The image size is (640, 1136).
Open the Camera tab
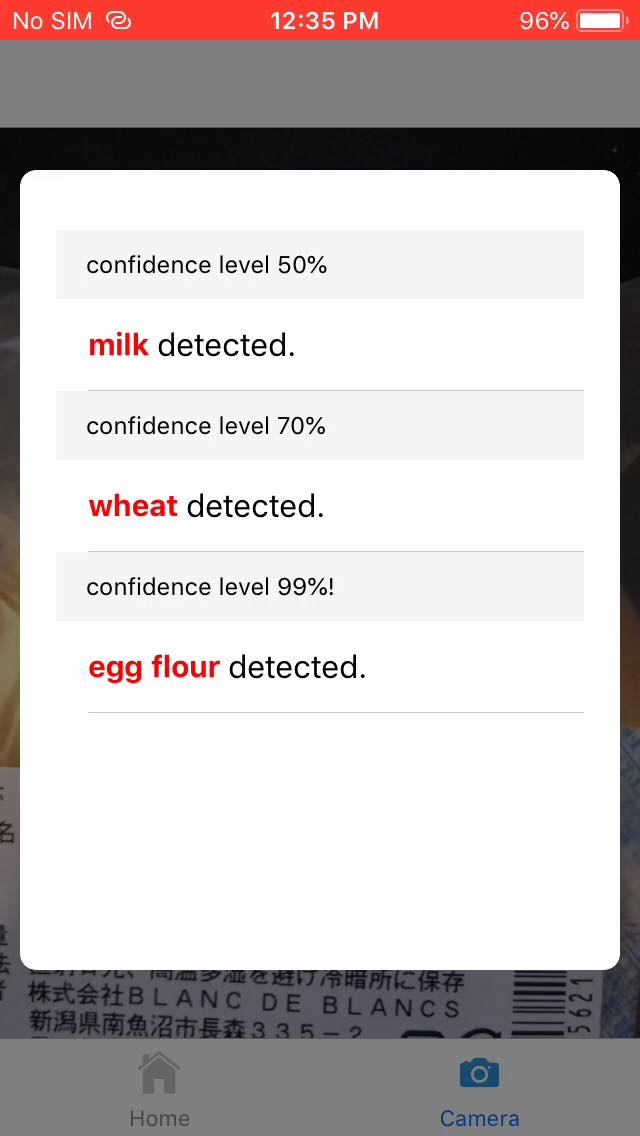click(479, 1090)
